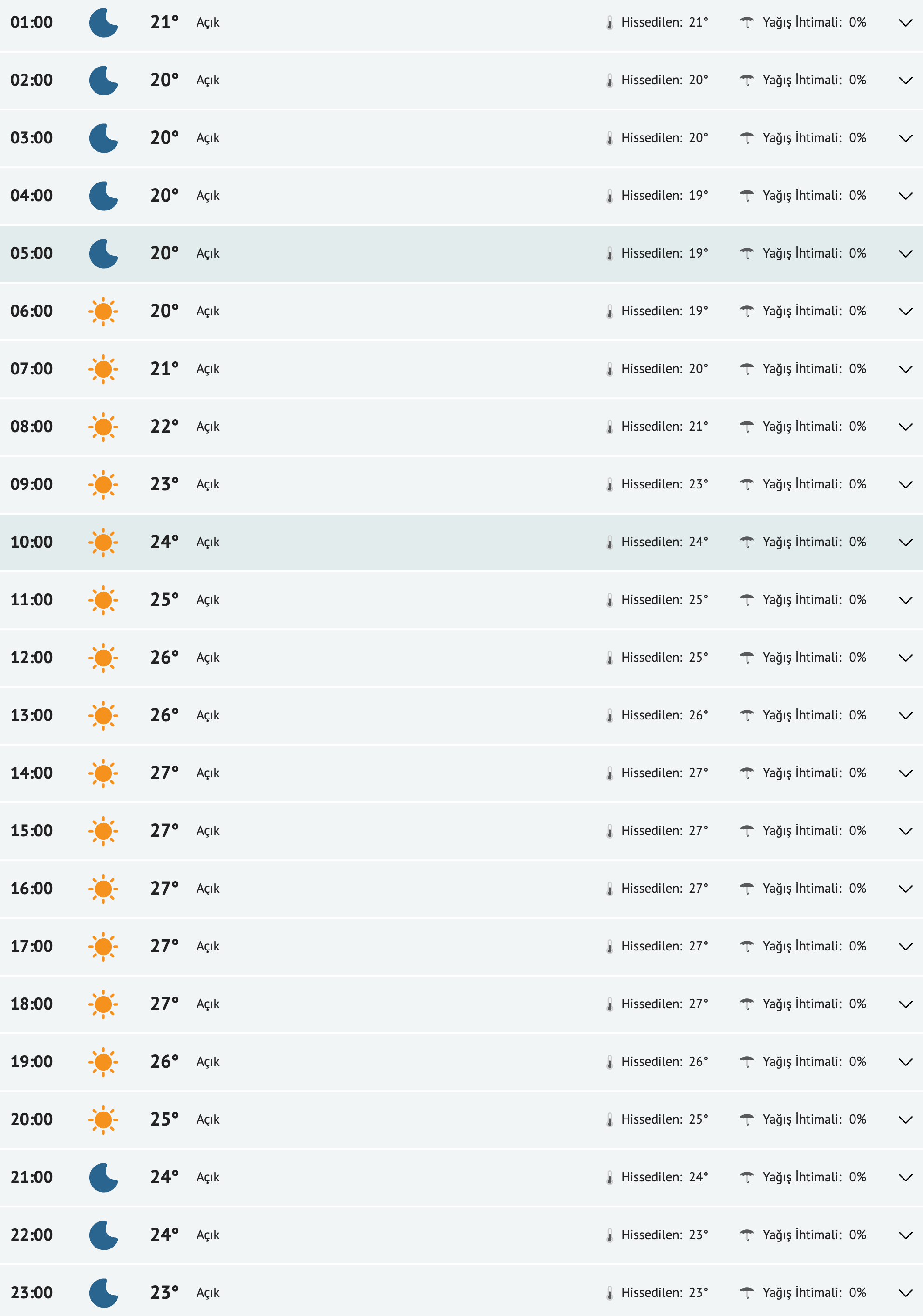Expand the 20:00 forecast
This screenshot has height=1316, width=923.
[x=905, y=1120]
